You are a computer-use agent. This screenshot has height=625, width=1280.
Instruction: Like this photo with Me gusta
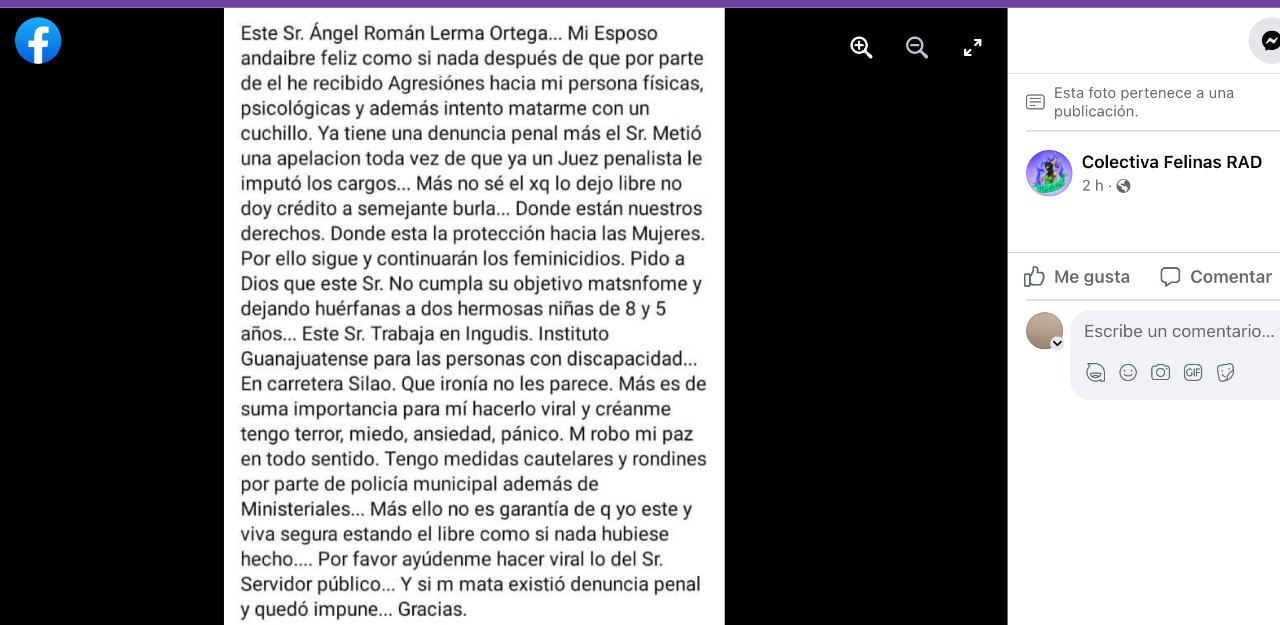coord(1077,277)
